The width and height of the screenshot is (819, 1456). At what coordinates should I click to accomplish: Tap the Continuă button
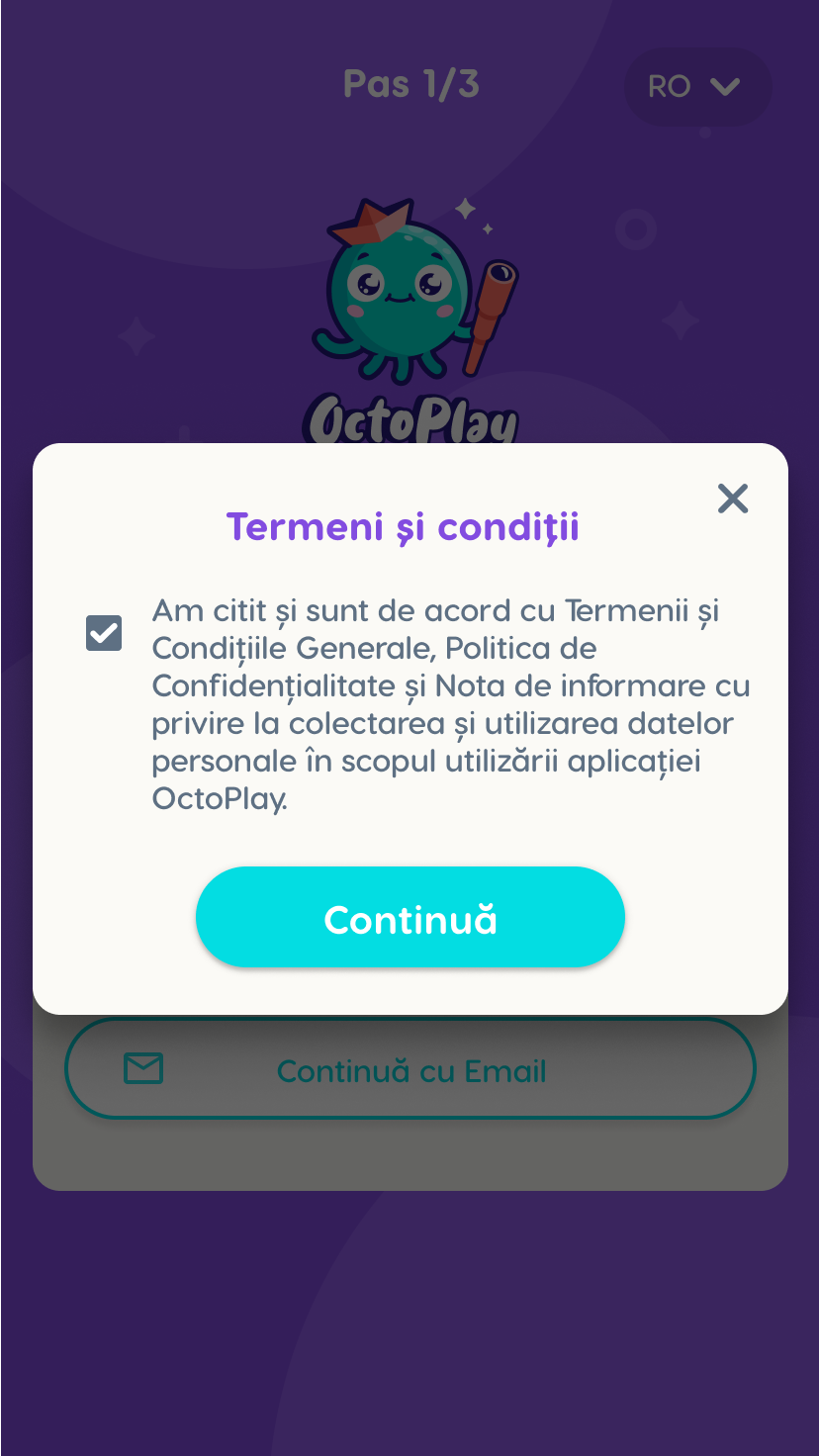410,917
